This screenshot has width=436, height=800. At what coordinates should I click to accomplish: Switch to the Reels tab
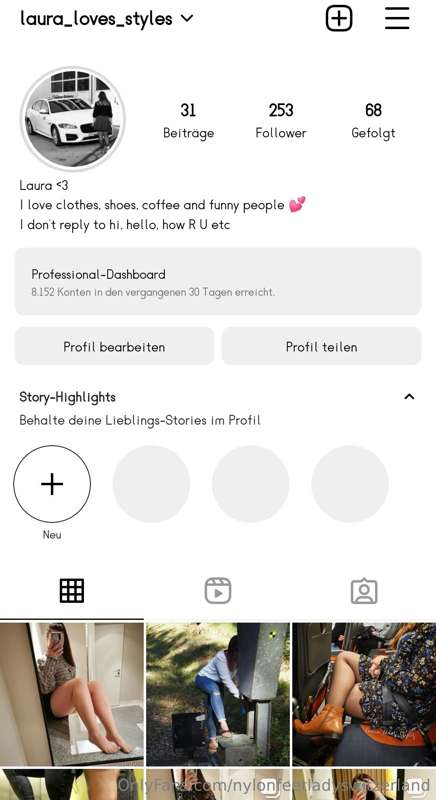pos(218,591)
